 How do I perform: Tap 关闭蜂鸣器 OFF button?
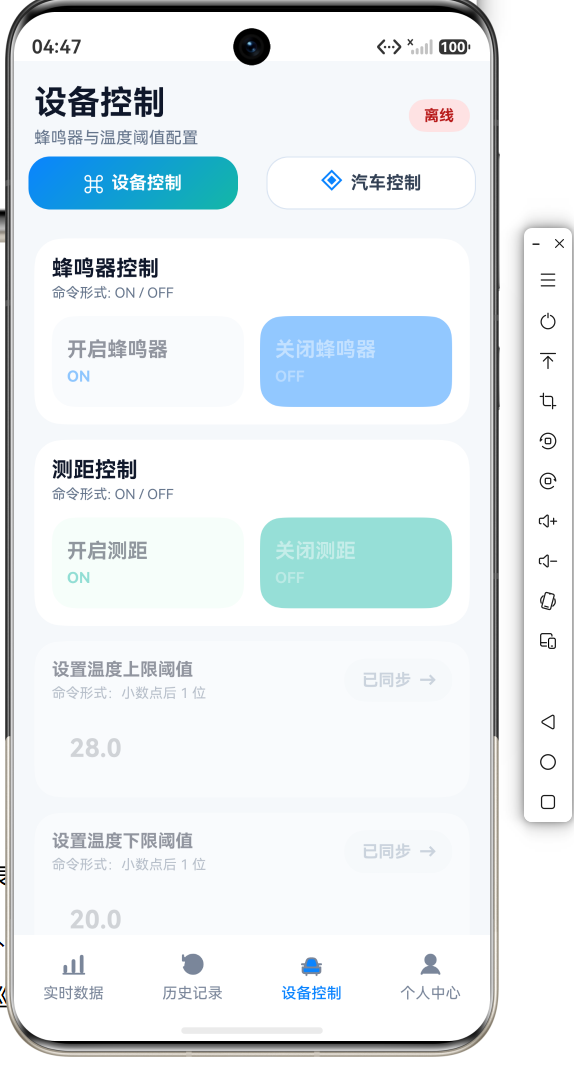click(356, 361)
